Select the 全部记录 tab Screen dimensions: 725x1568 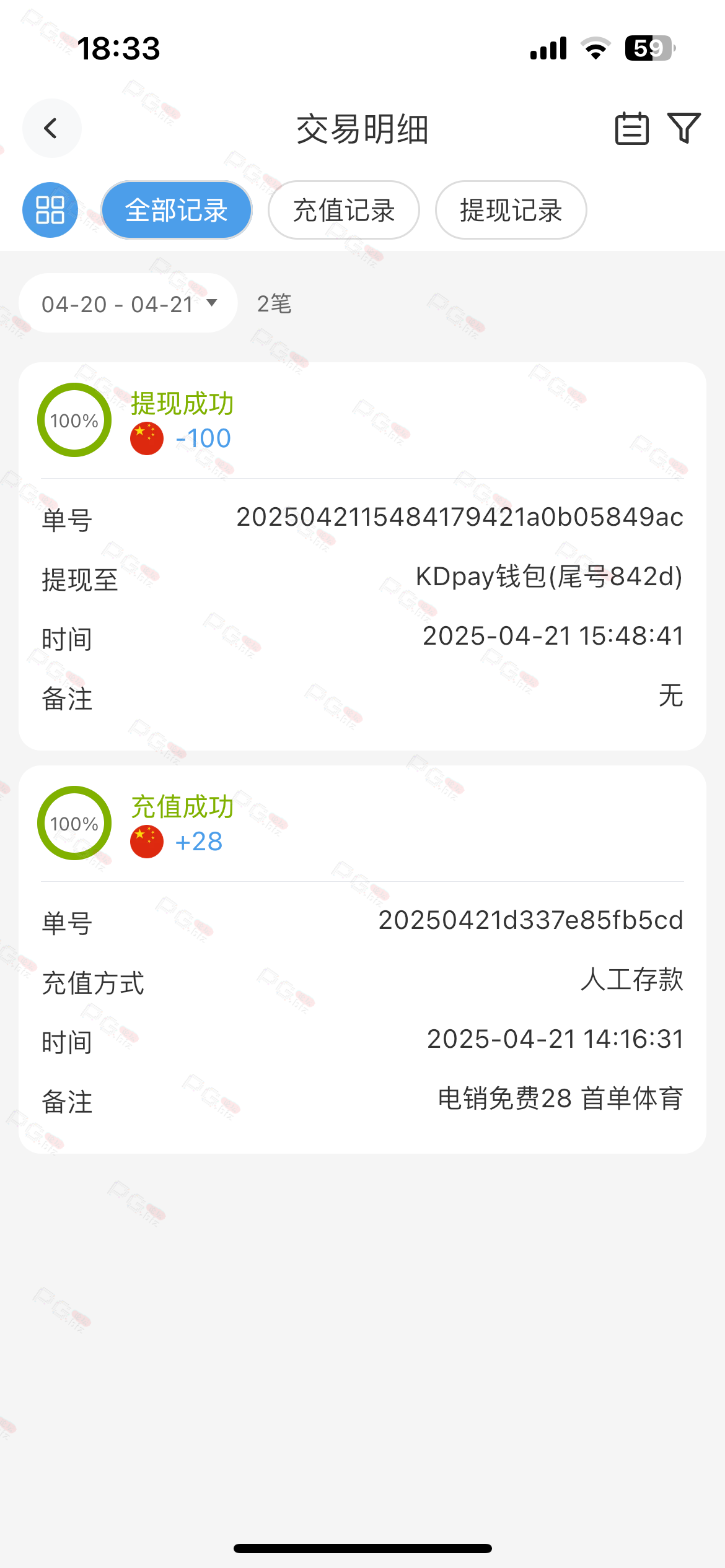(x=177, y=210)
